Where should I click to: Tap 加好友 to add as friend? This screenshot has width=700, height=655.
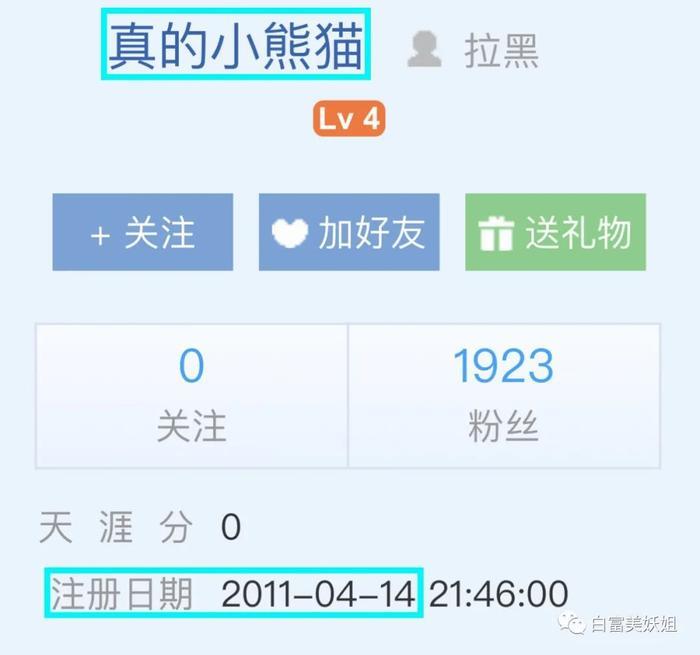[348, 233]
